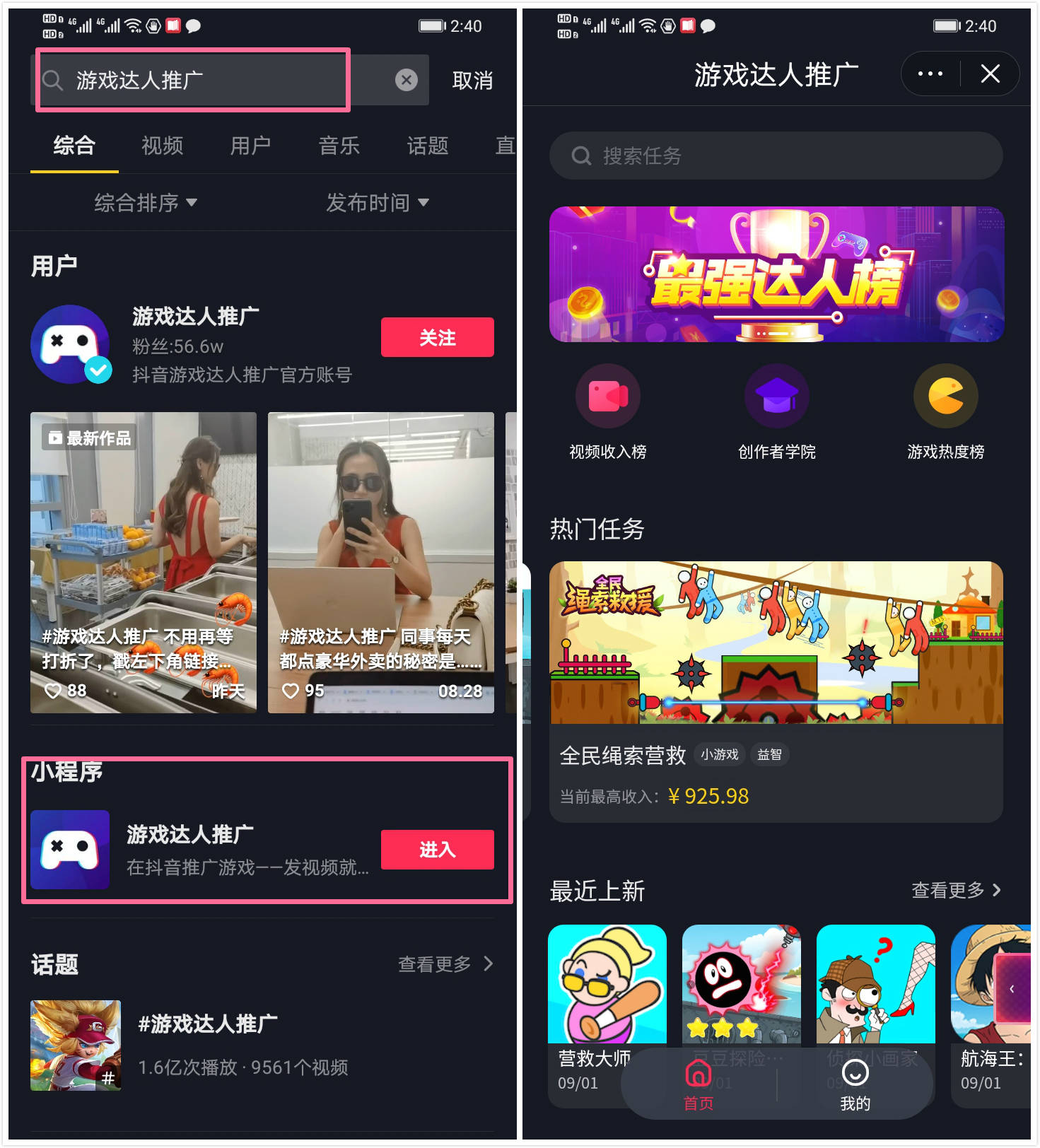Switch to the 视频 tab
Screen dimensions: 1040x1148
(161, 146)
